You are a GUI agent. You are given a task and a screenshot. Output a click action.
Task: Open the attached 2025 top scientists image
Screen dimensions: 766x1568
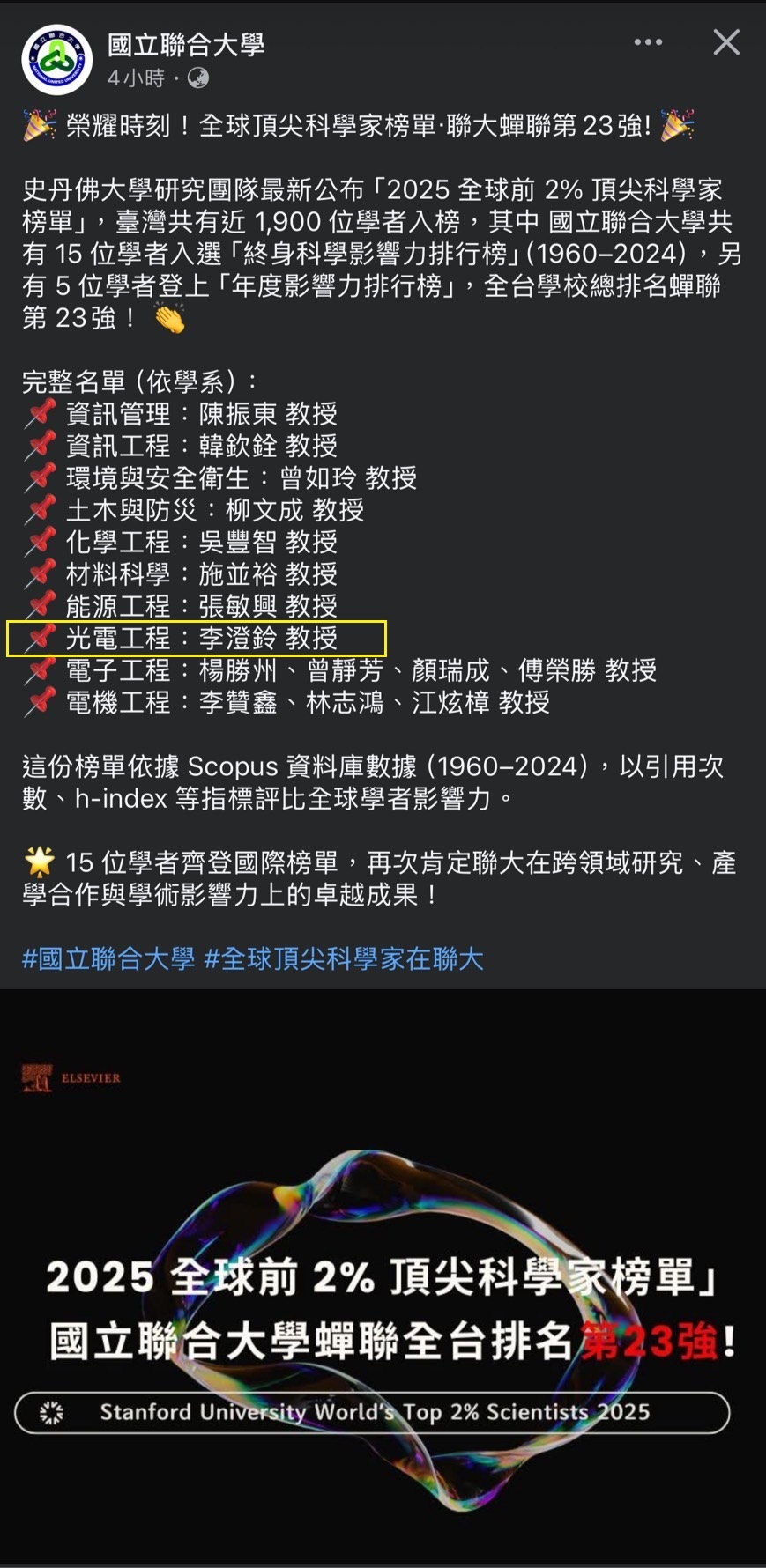383,1277
